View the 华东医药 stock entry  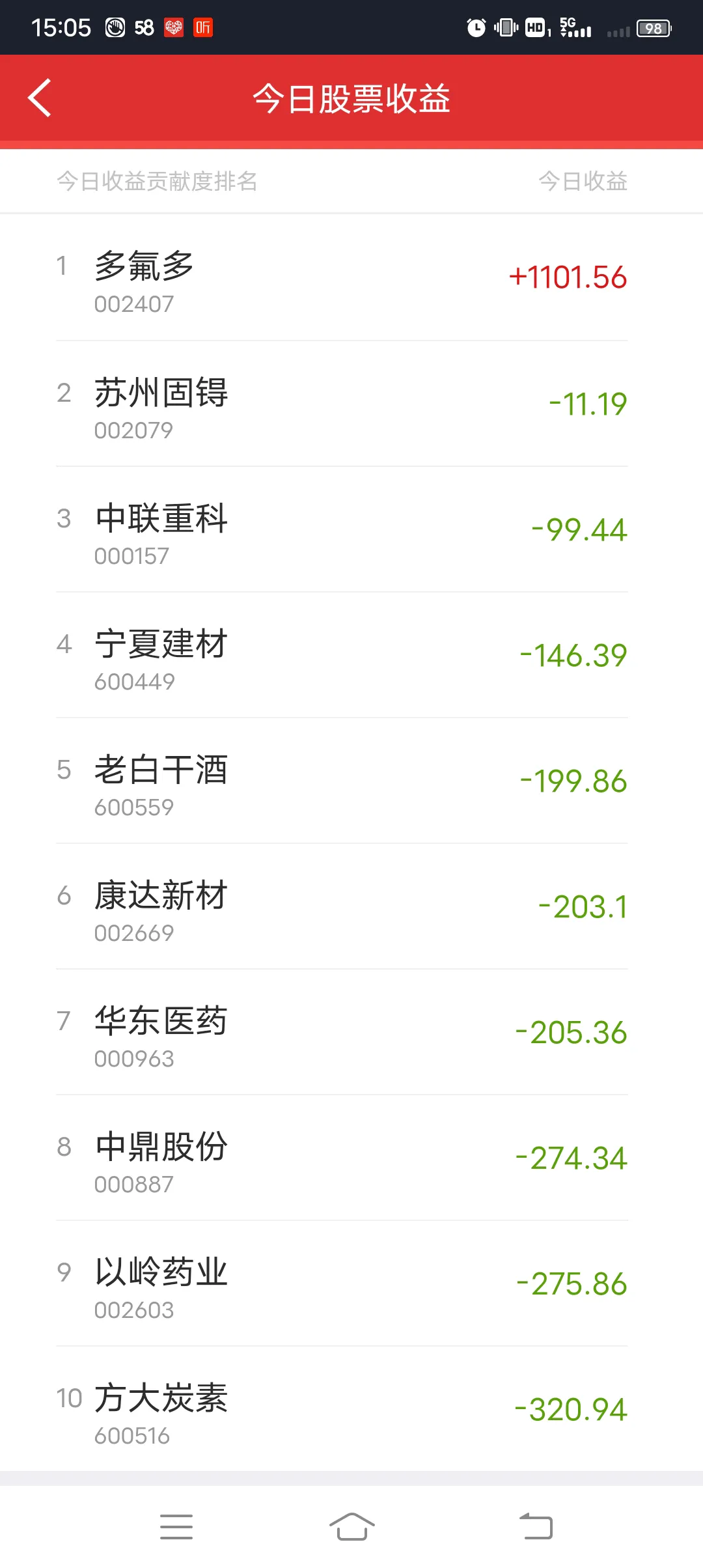pos(351,1032)
